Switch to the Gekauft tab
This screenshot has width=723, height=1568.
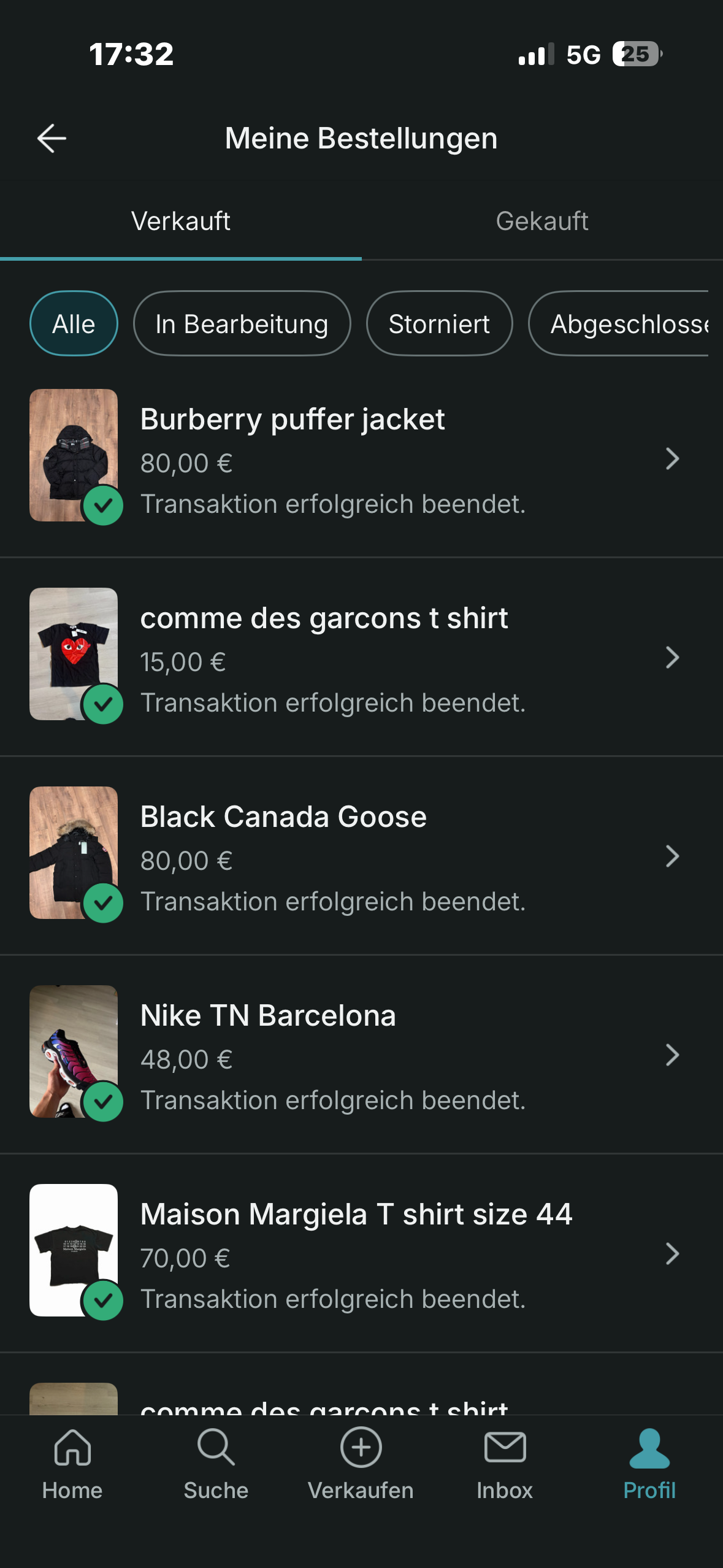542,221
